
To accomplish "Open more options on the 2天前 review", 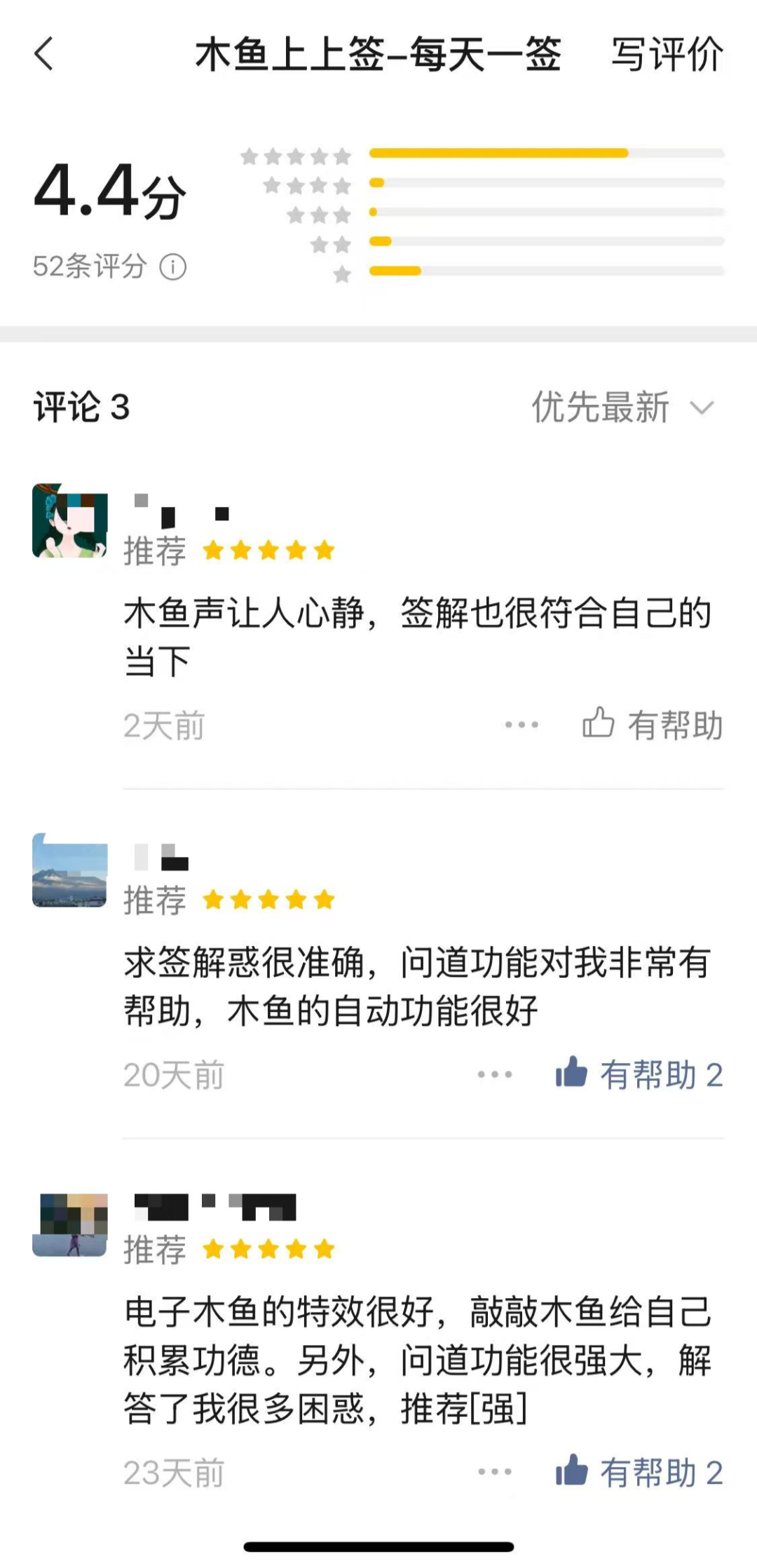I will (521, 724).
